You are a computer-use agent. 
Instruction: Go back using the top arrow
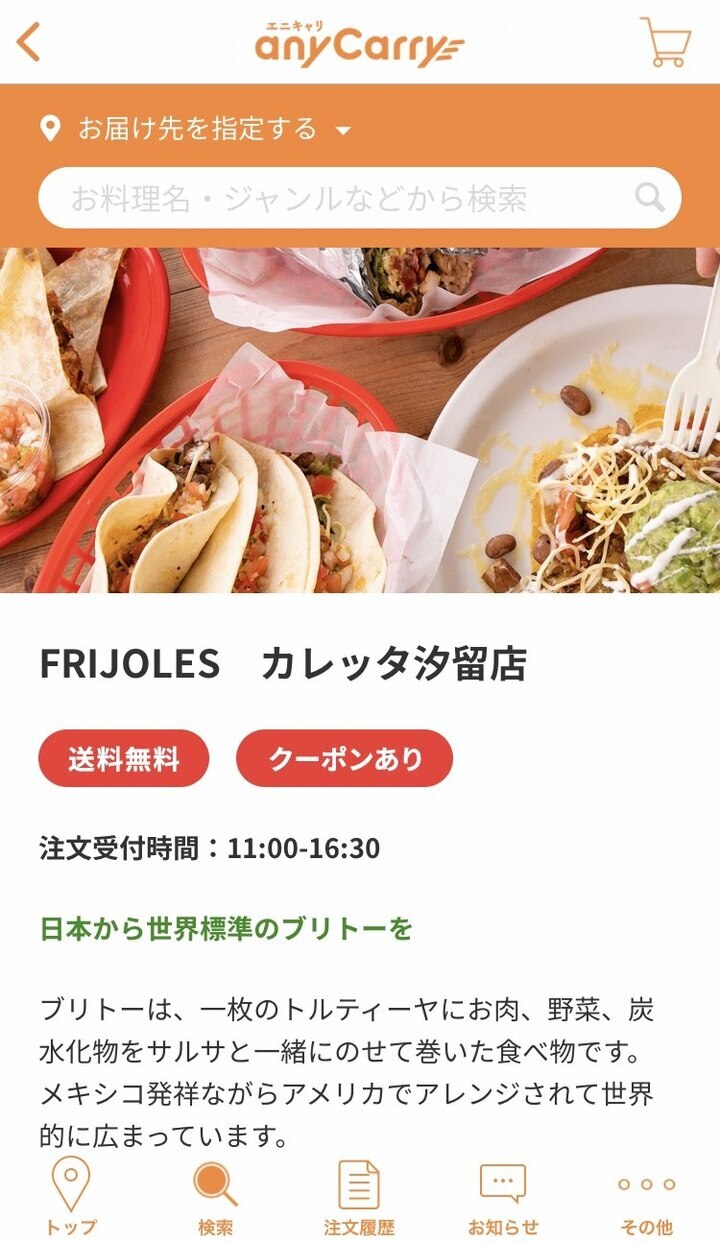29,42
